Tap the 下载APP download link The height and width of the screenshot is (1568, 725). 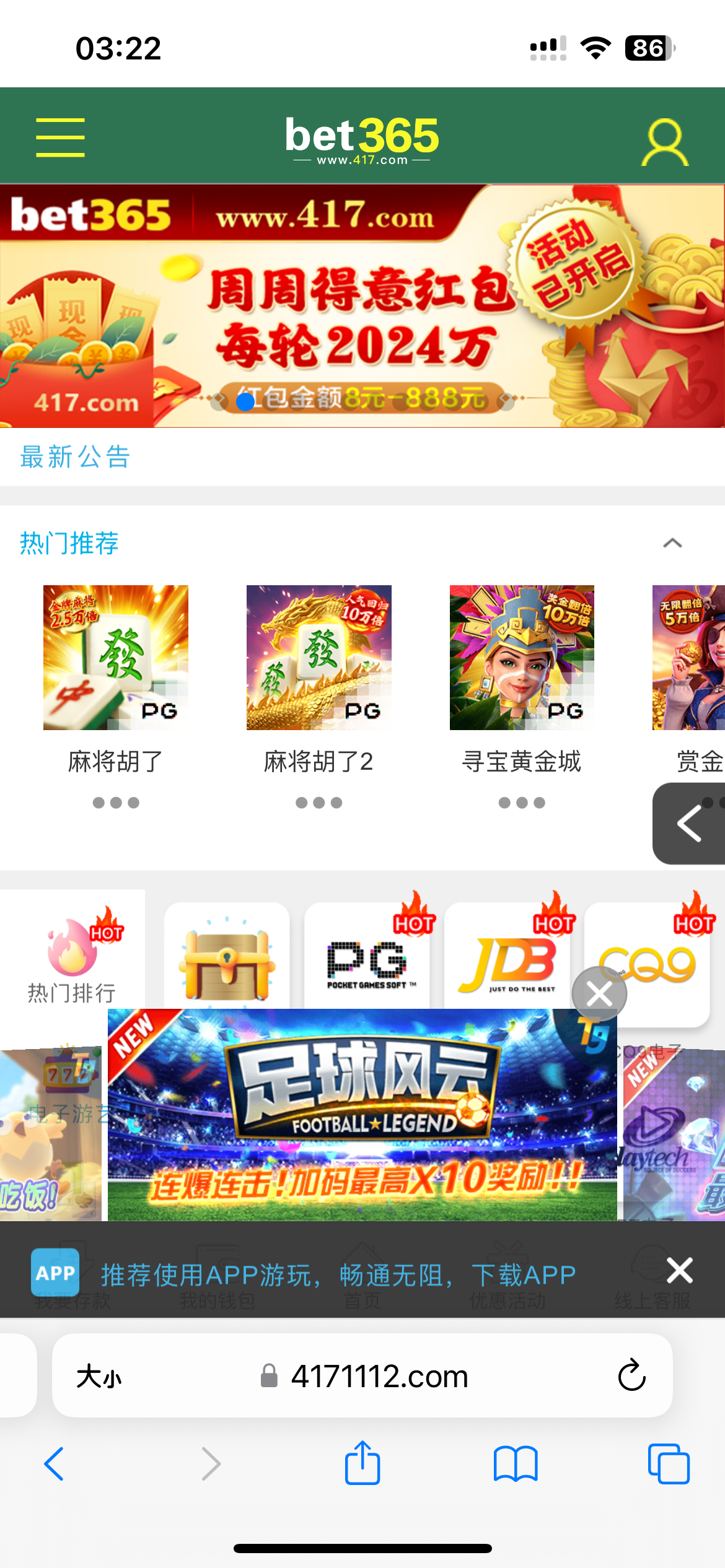[x=524, y=1276]
